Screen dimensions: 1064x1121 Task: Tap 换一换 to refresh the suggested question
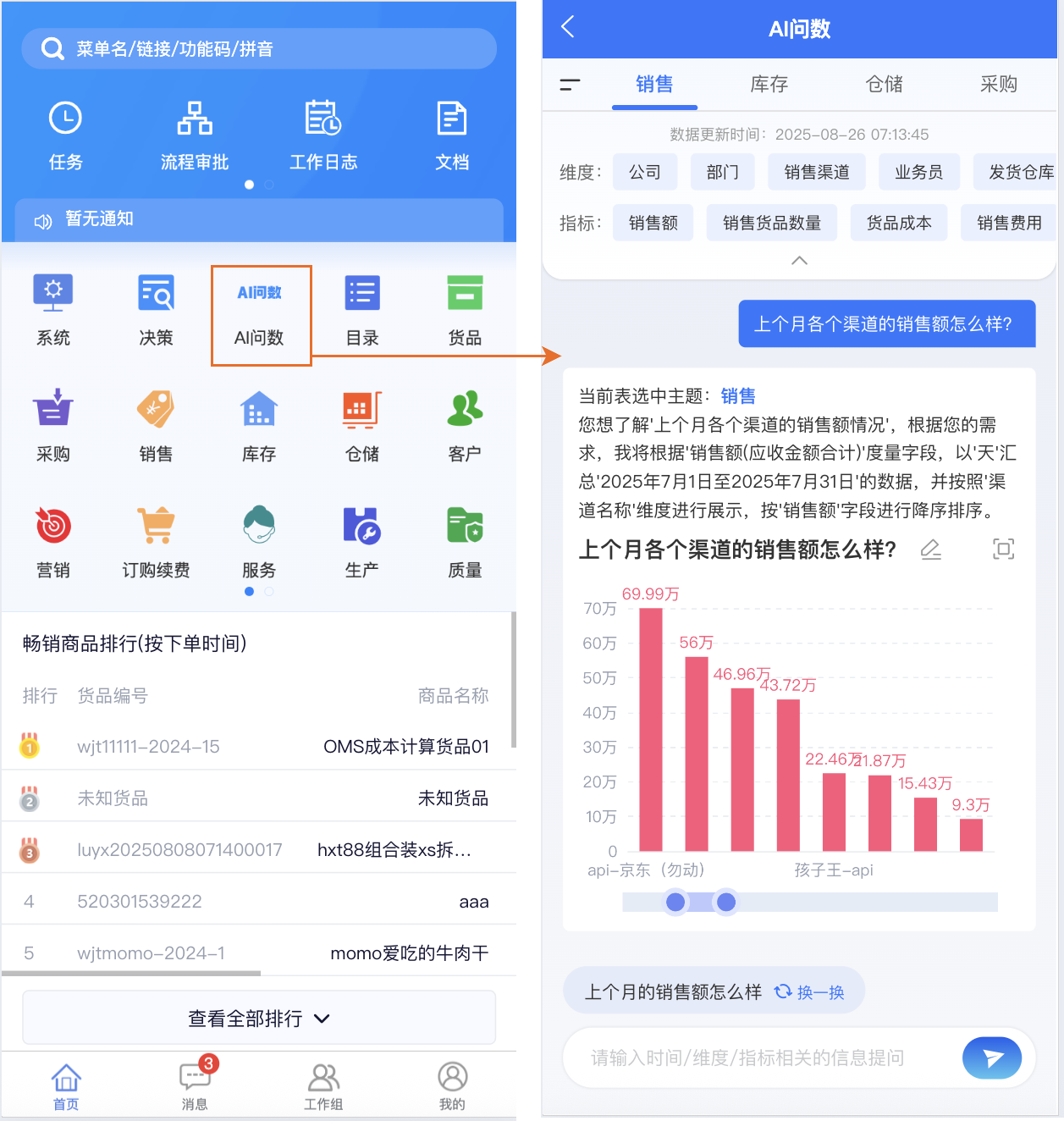pyautogui.click(x=810, y=991)
